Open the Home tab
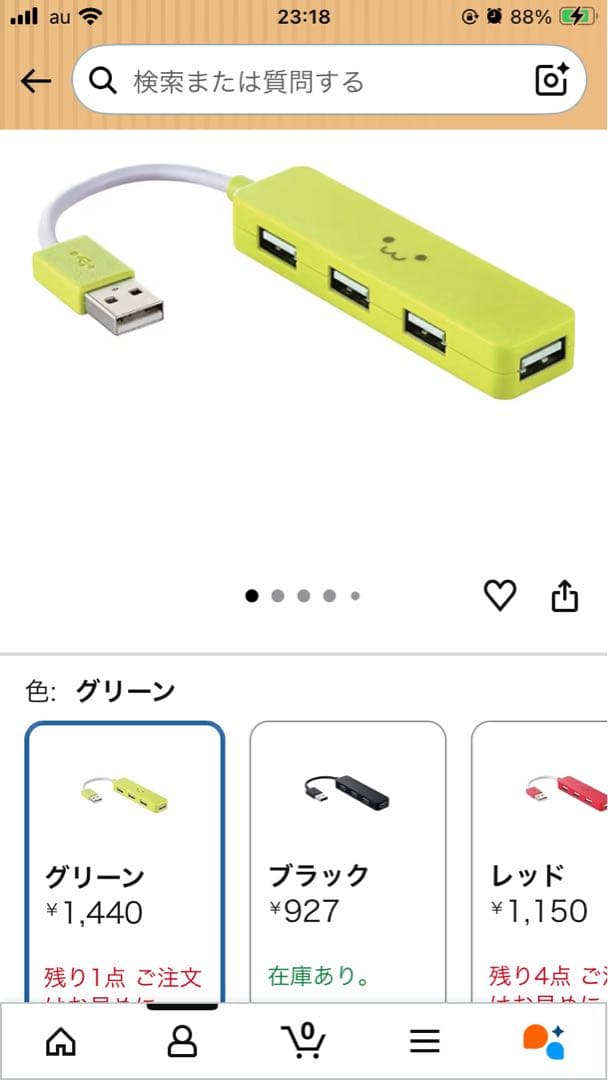The width and height of the screenshot is (608, 1080). click(61, 1041)
